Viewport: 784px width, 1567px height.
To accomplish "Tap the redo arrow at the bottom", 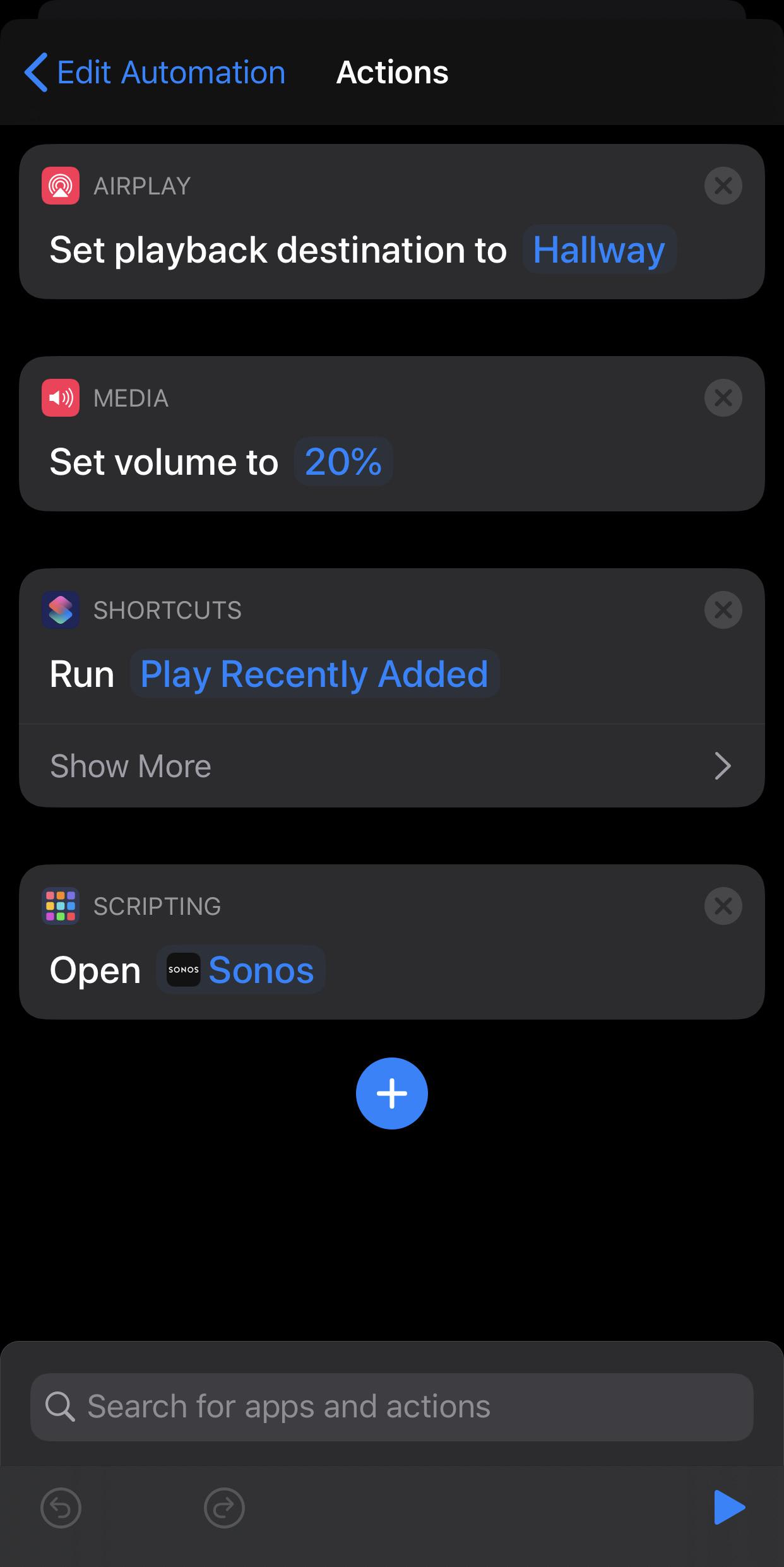I will click(222, 1508).
